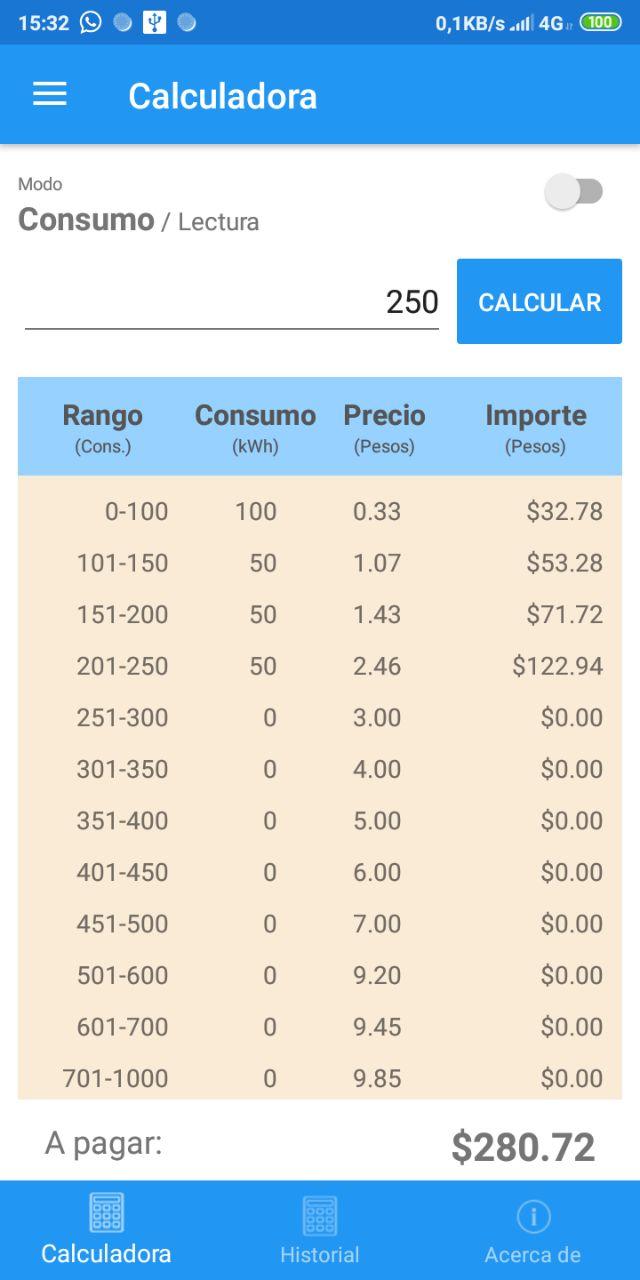This screenshot has width=640, height=1280.
Task: Tap the consumption field showing 250
Action: point(232,302)
